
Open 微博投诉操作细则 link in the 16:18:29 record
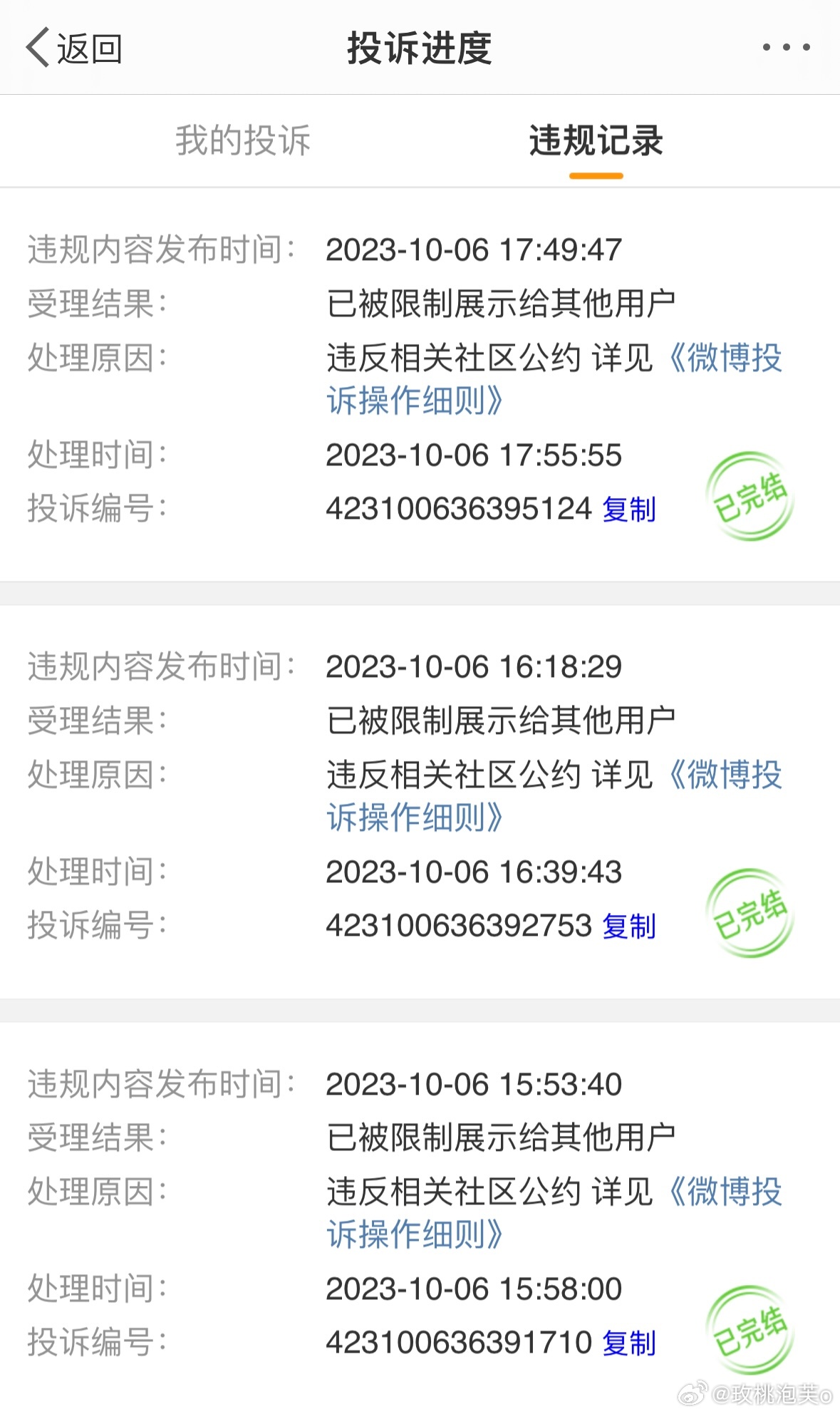click(554, 796)
